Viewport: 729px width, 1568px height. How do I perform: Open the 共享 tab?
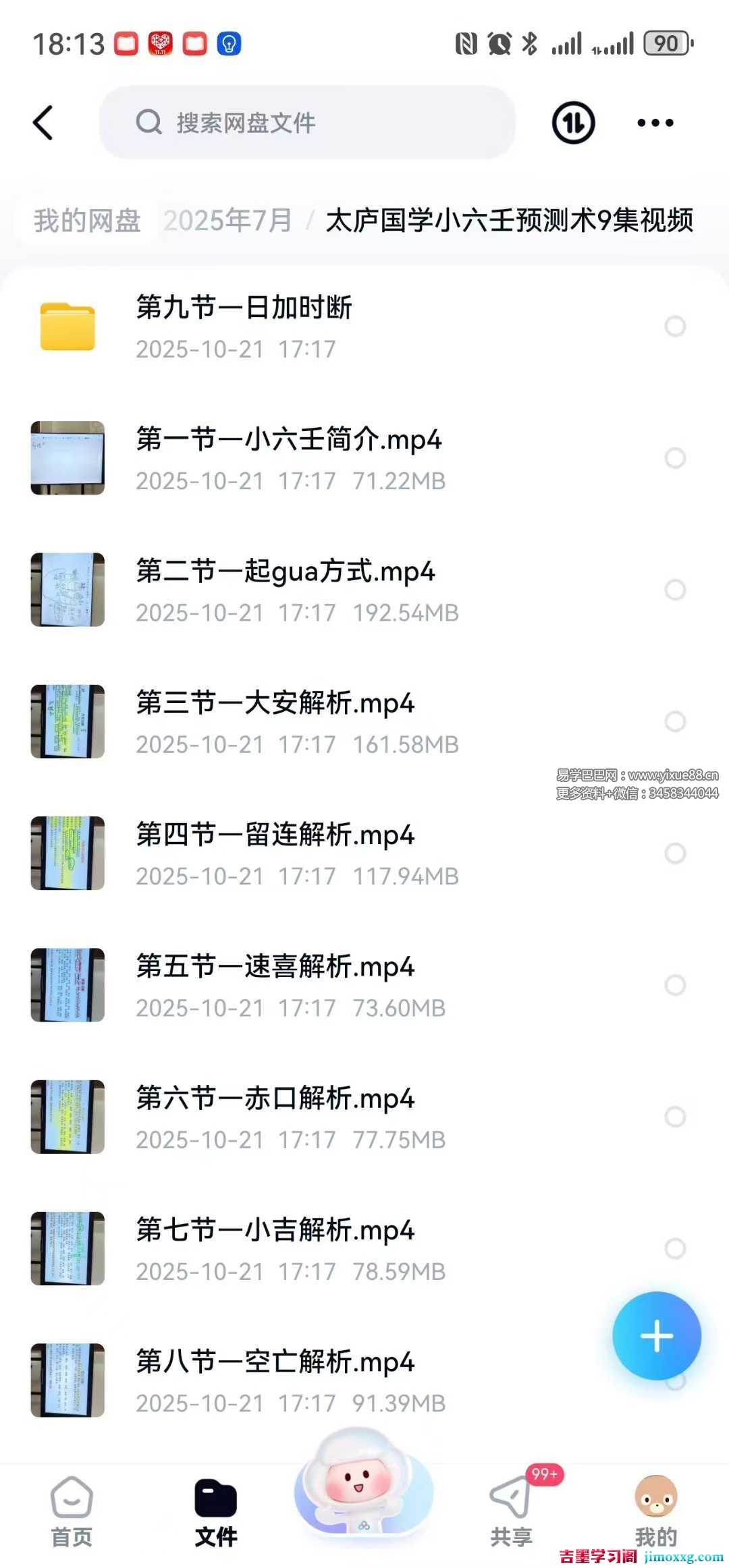coord(511,1511)
